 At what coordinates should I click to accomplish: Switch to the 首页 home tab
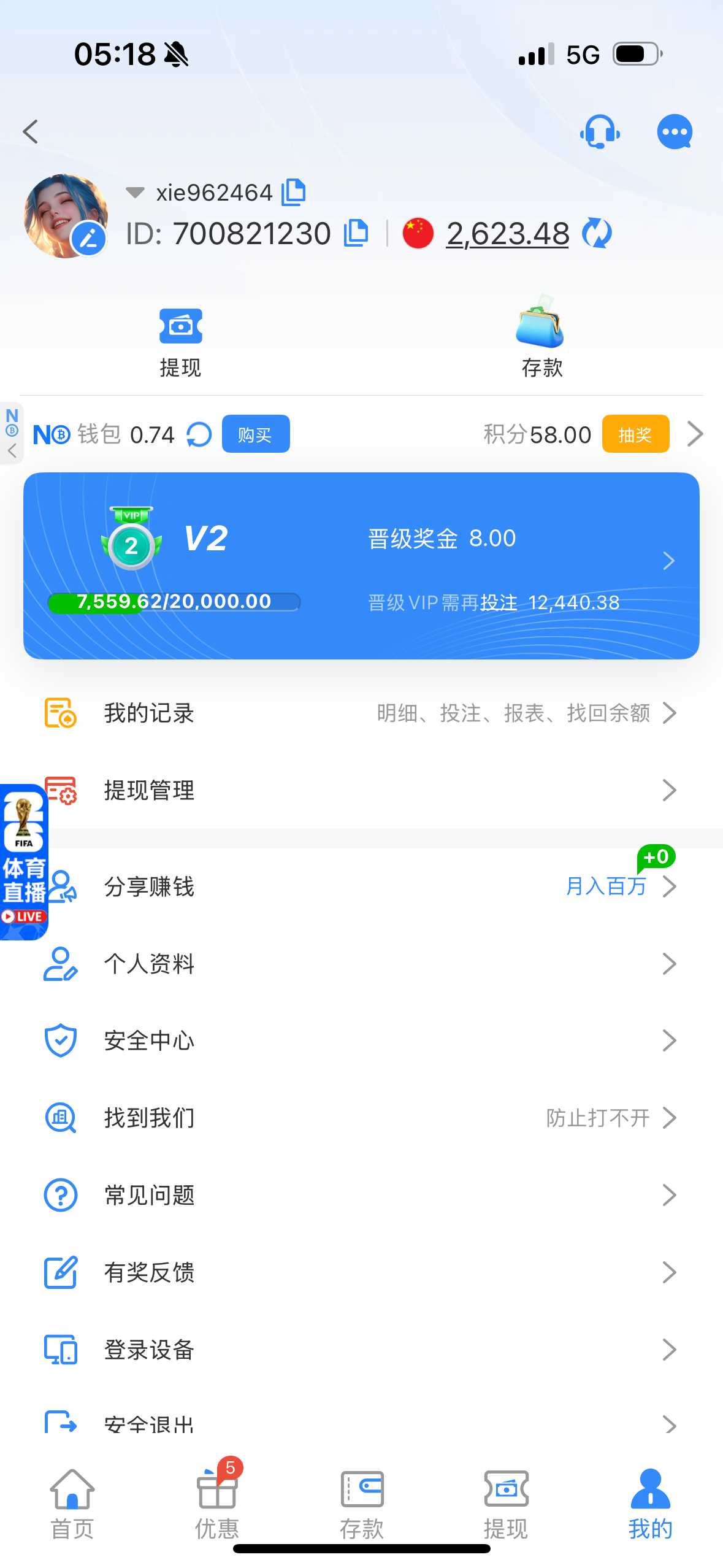[72, 1504]
